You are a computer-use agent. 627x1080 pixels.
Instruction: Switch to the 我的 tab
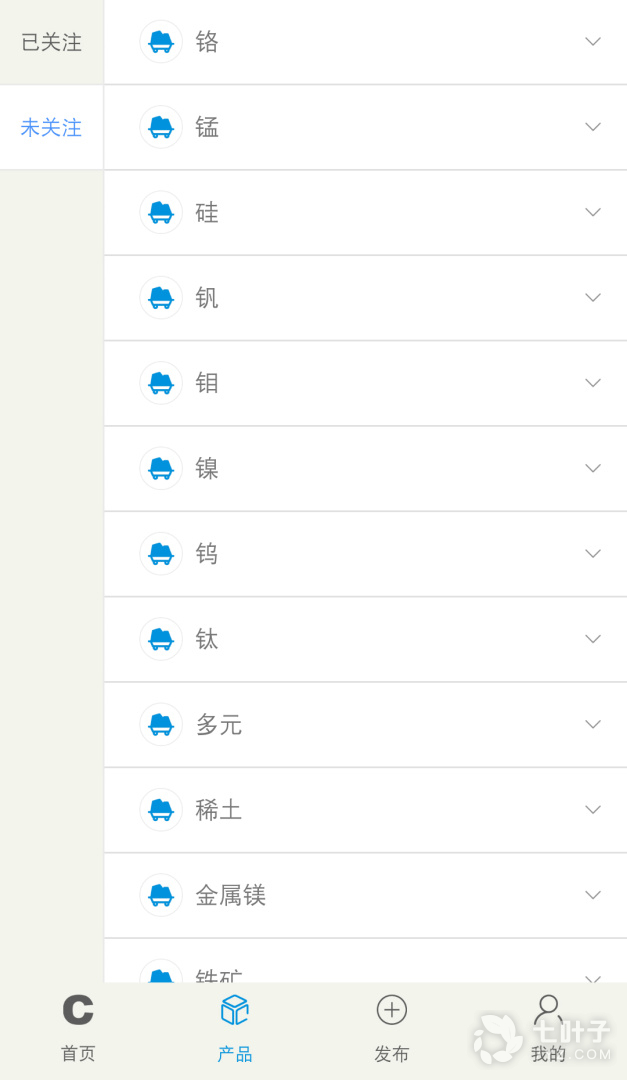tap(548, 1029)
